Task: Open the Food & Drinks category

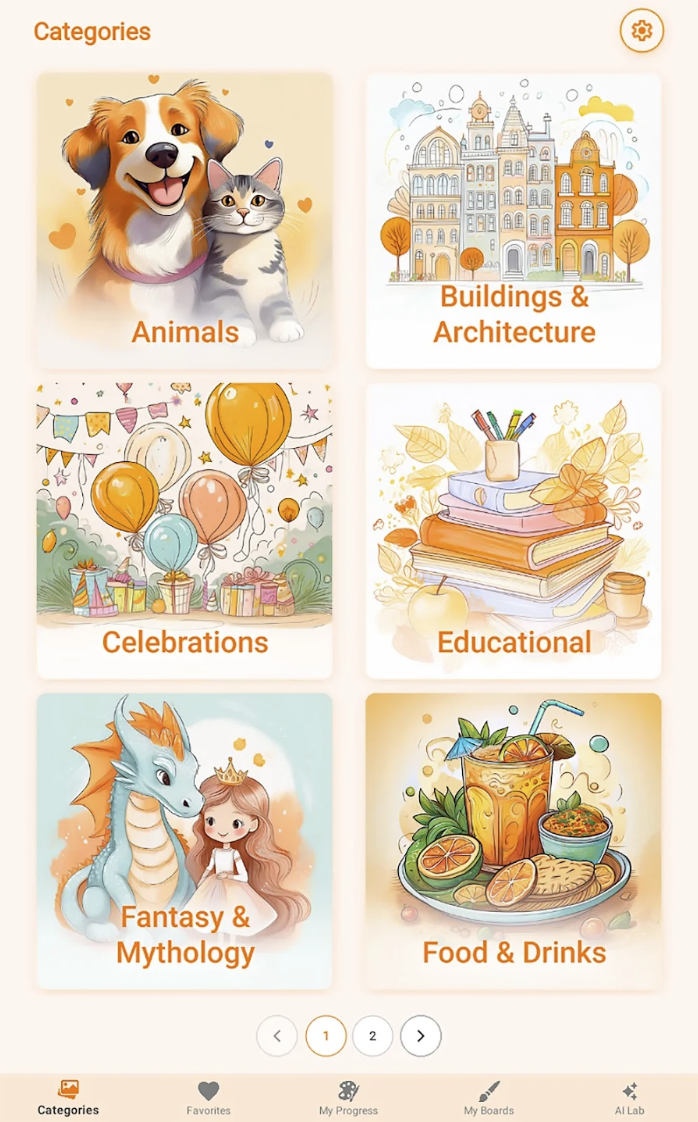Action: 513,840
